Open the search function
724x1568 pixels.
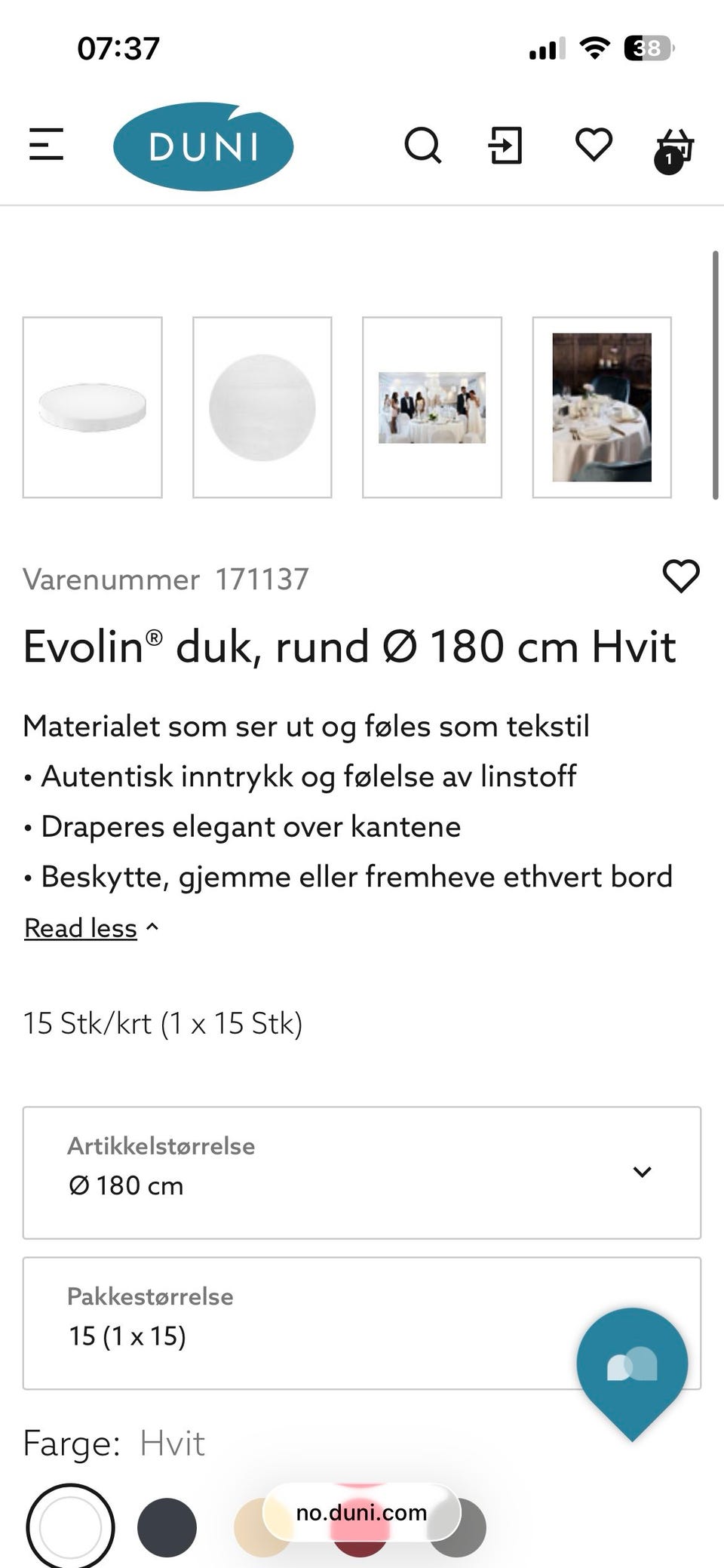point(425,146)
